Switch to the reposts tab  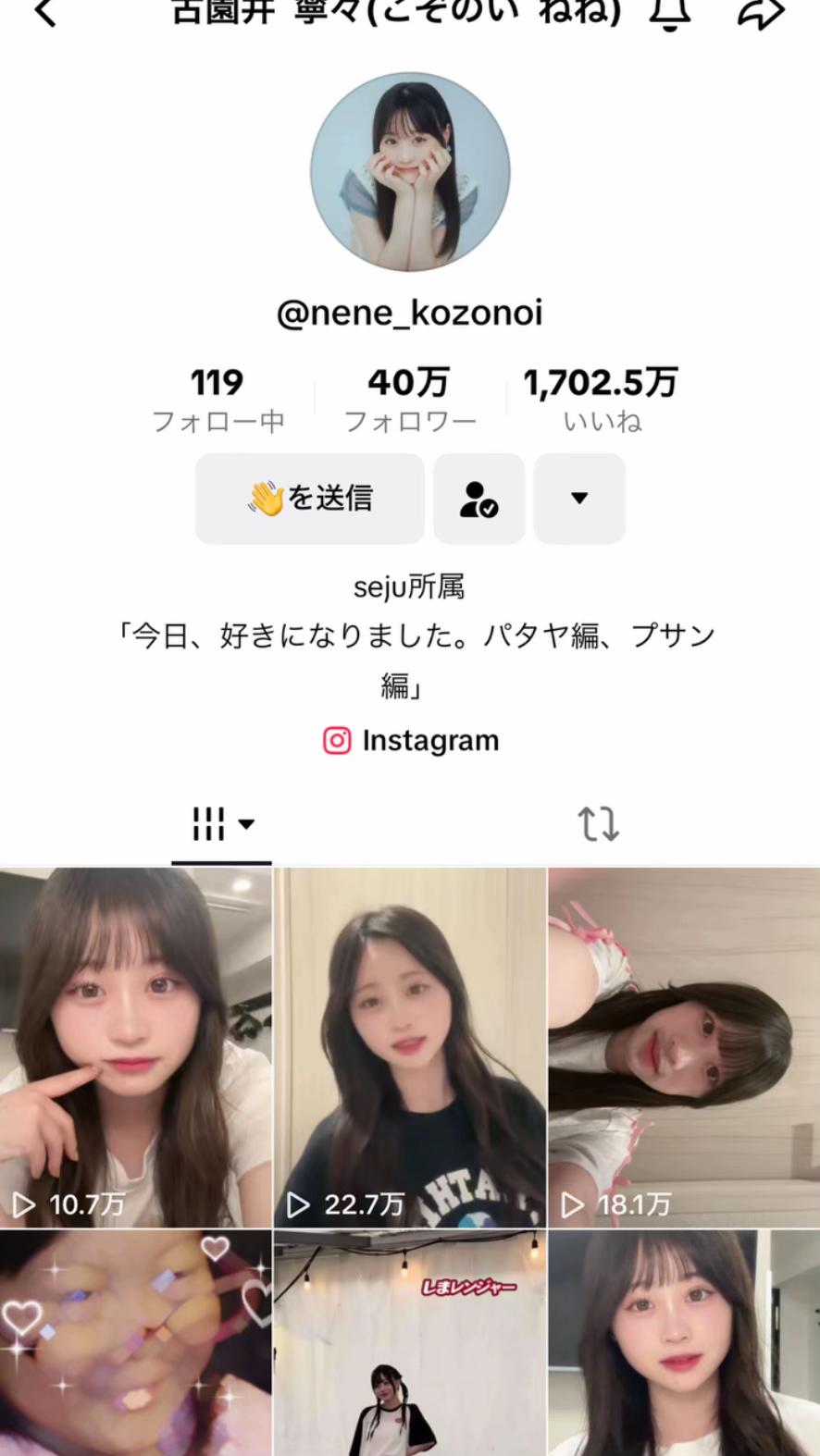coord(598,823)
